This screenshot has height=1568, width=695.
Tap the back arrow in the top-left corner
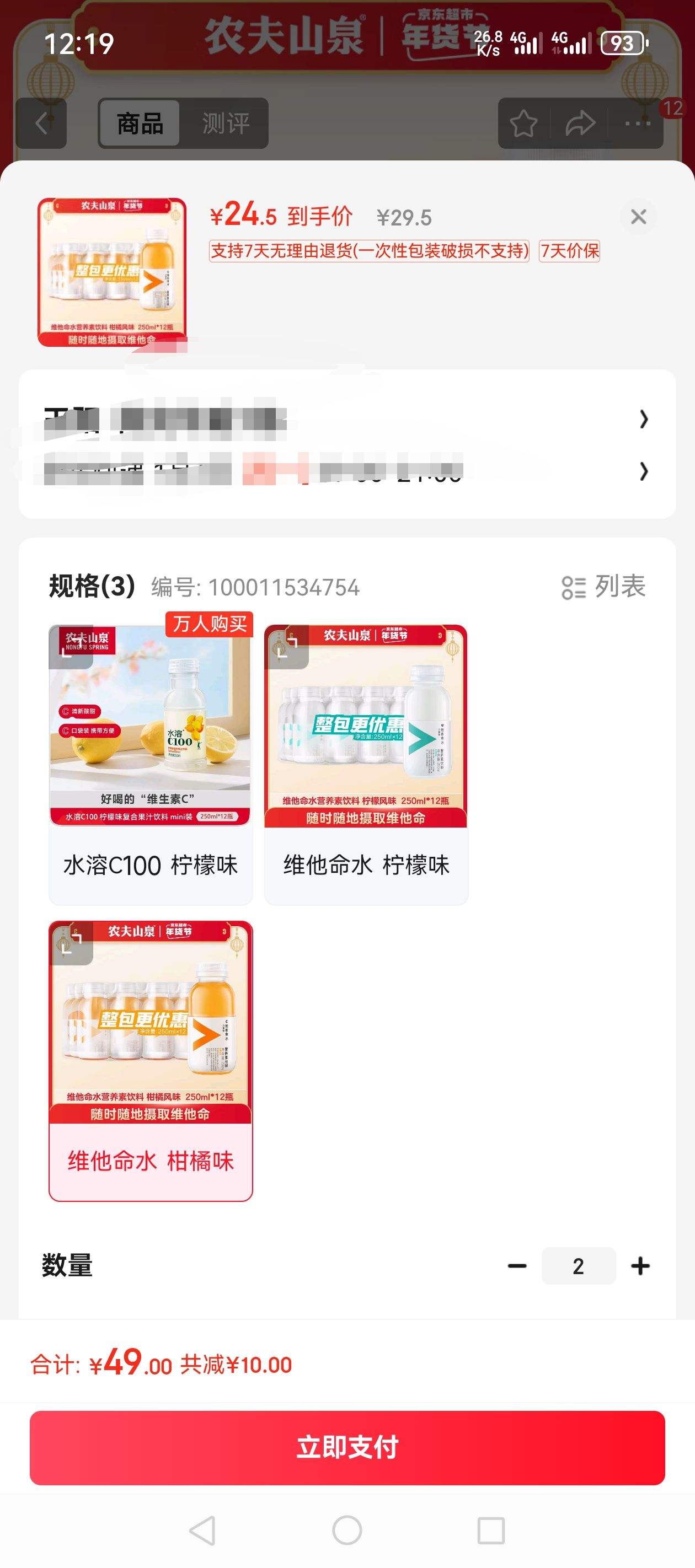(40, 123)
